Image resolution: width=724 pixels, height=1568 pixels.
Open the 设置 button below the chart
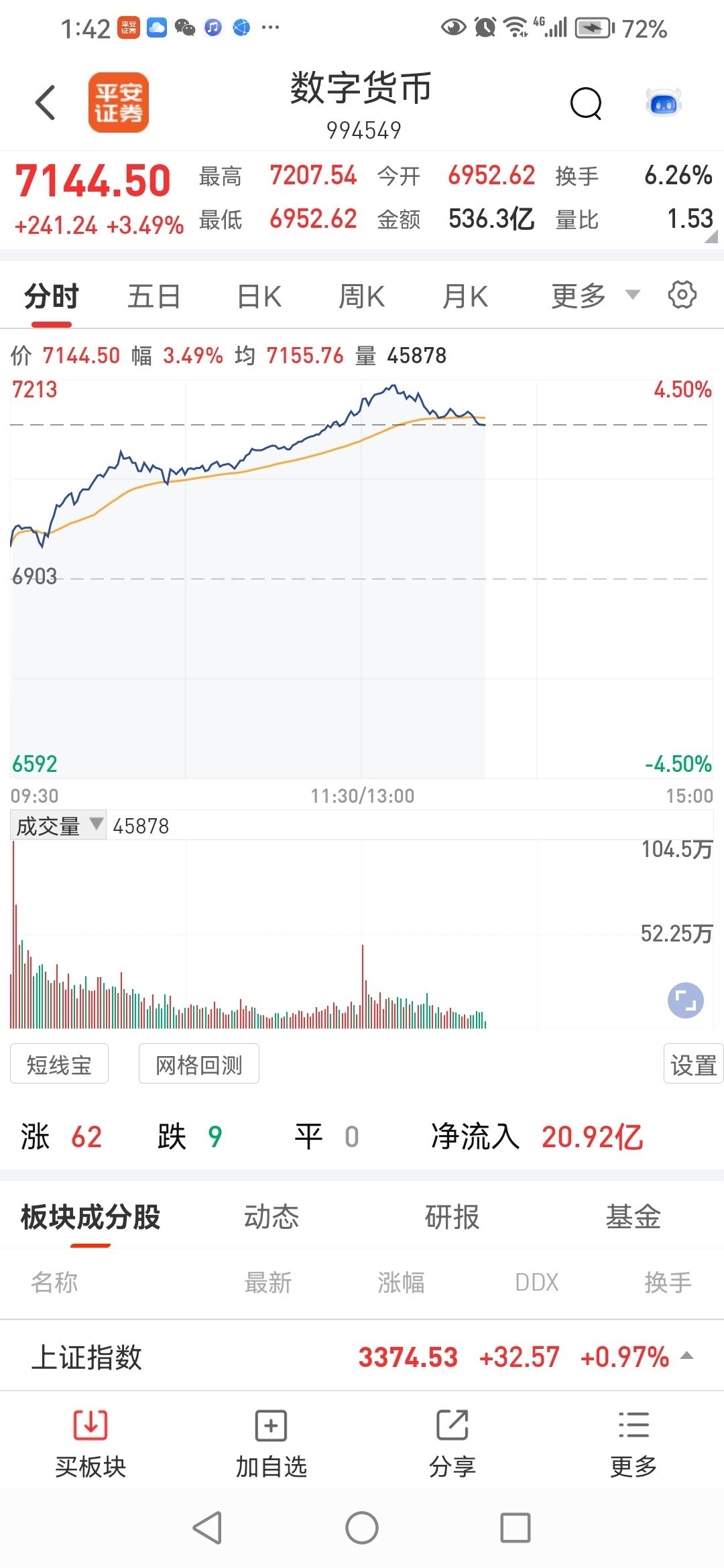693,1064
